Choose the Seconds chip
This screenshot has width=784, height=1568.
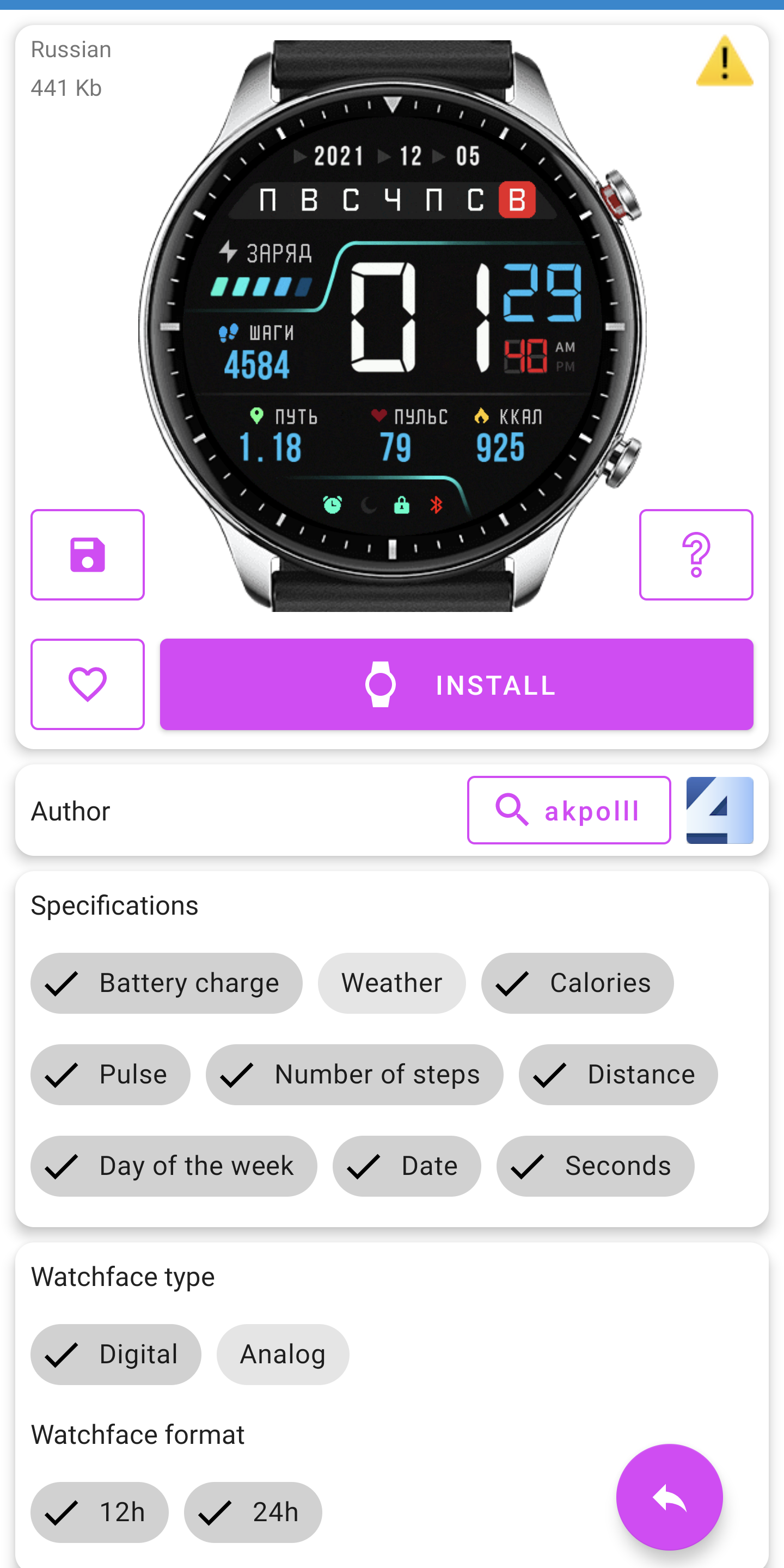pyautogui.click(x=595, y=1166)
